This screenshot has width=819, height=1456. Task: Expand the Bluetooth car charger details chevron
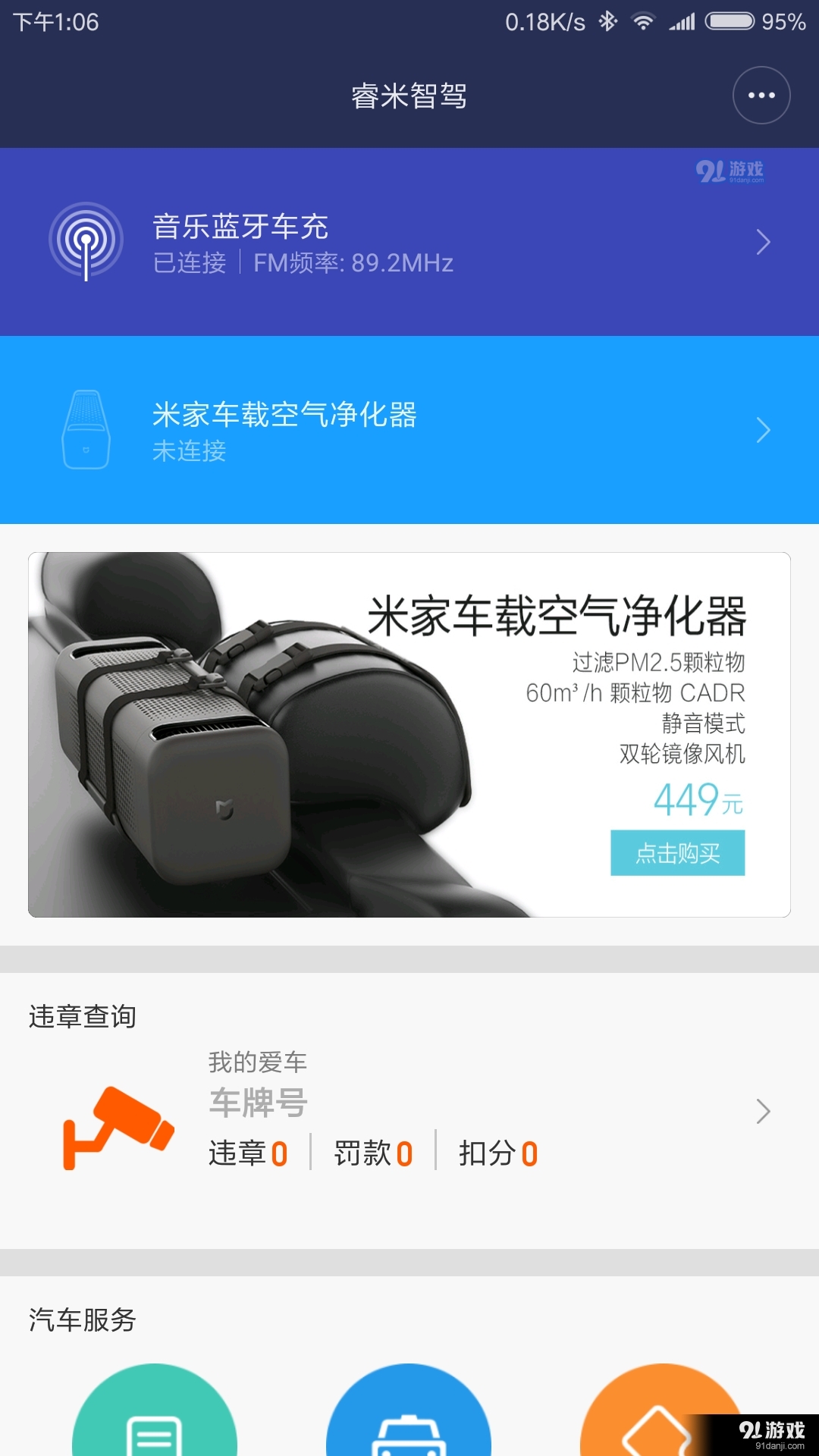(764, 241)
